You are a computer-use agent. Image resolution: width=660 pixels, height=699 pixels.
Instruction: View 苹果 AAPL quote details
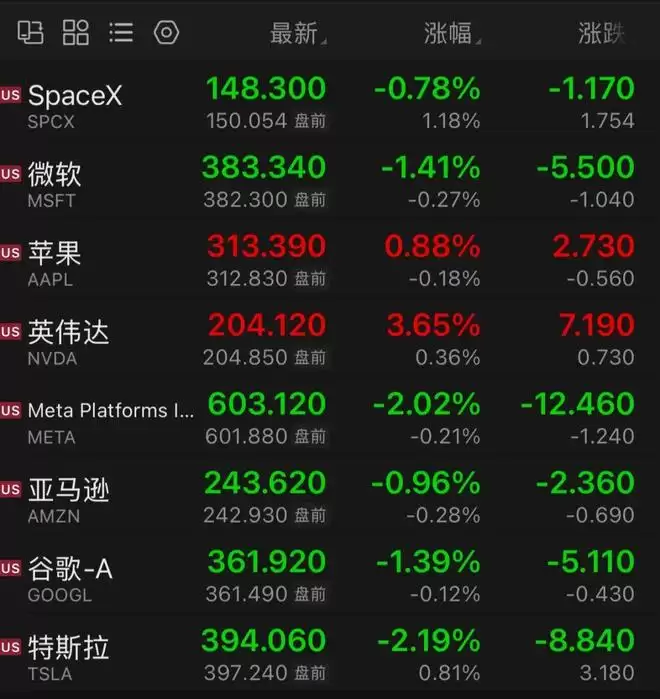tap(330, 261)
